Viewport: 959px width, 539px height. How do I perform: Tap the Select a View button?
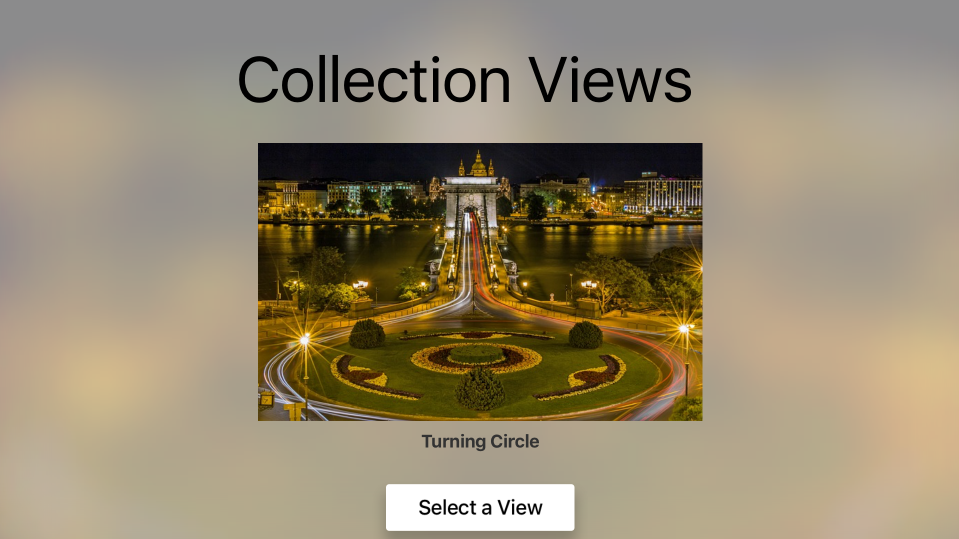click(x=480, y=507)
